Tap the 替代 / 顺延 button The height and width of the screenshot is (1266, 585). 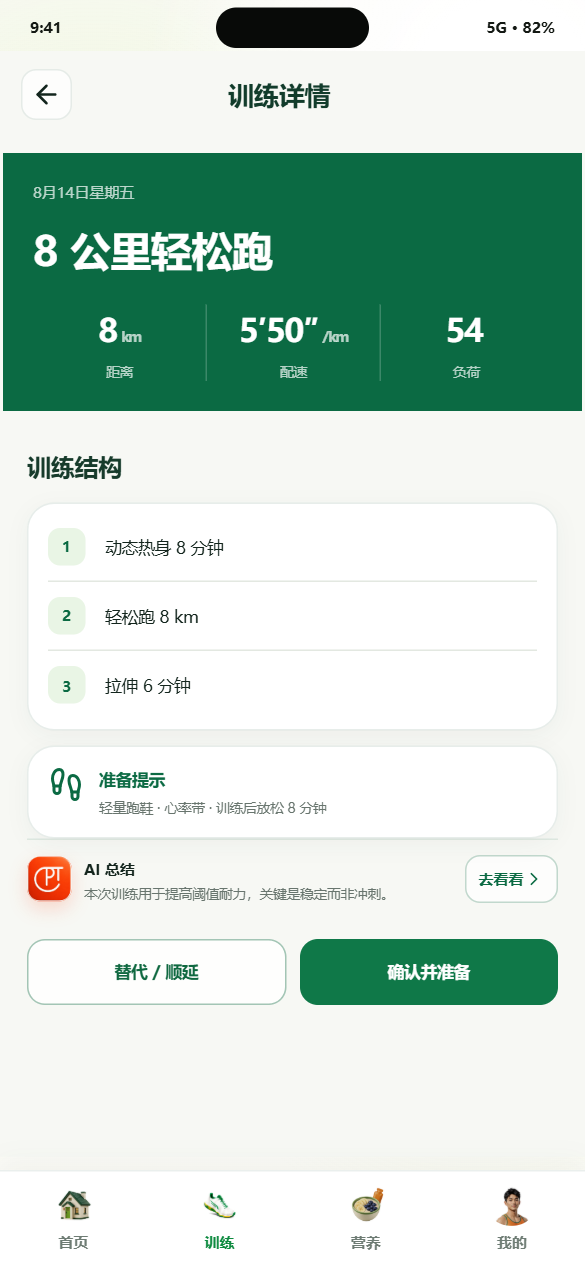coord(157,972)
